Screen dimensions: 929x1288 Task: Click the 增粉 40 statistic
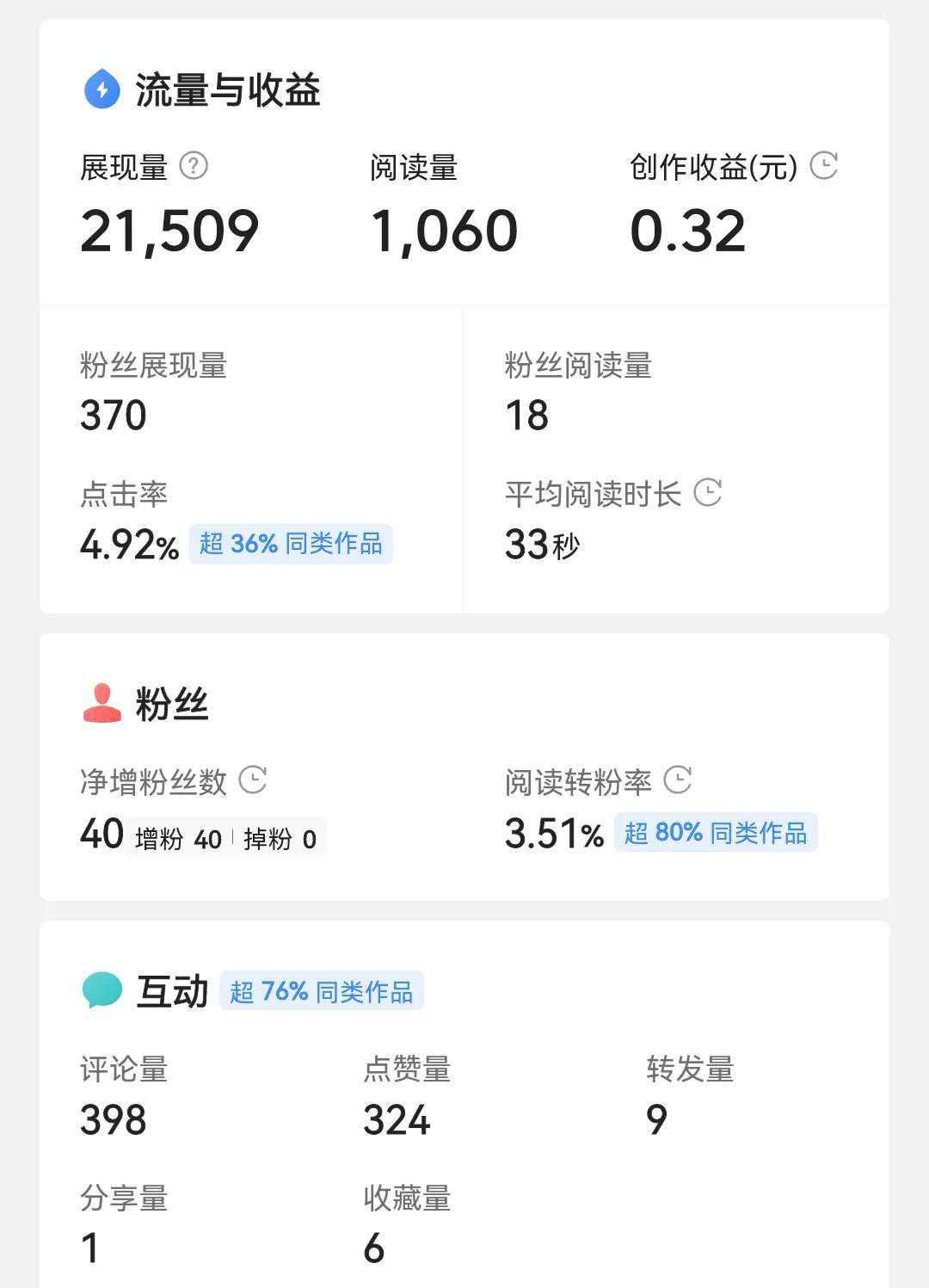pyautogui.click(x=182, y=837)
